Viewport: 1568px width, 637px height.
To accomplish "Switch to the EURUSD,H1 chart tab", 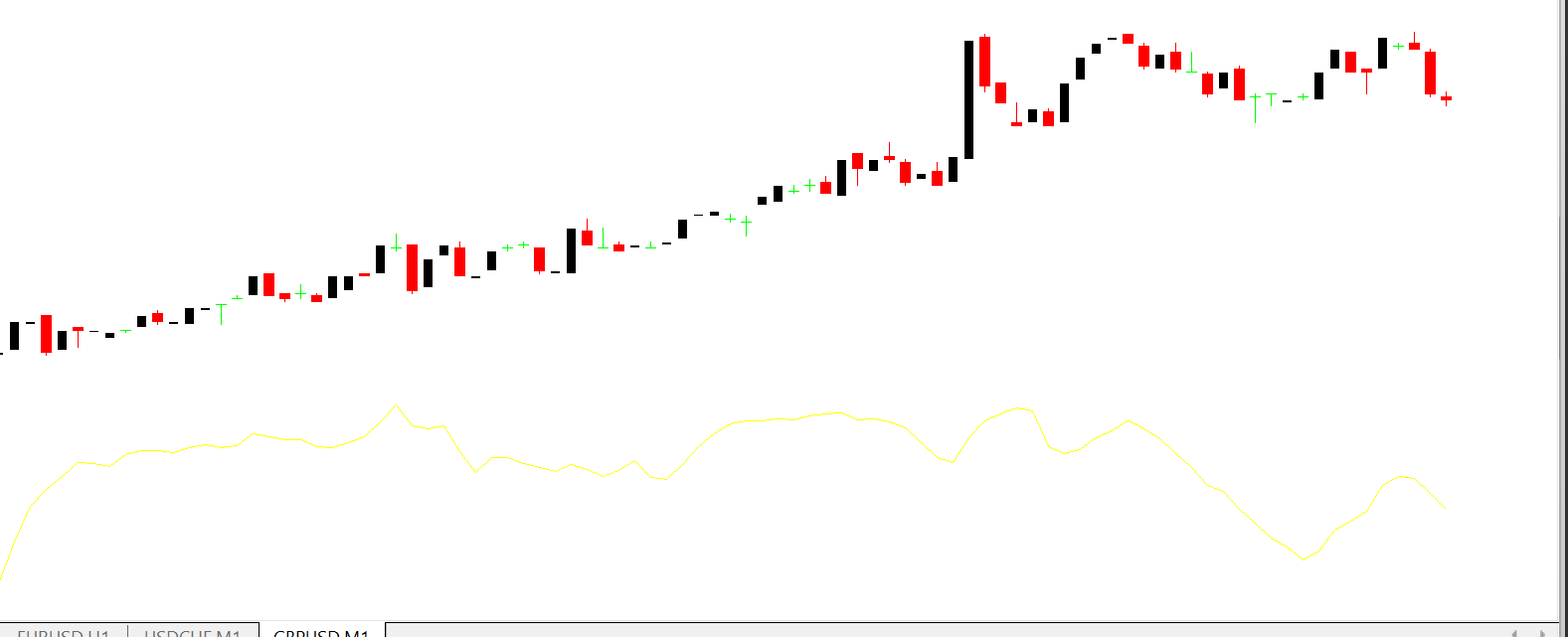I will click(x=64, y=632).
